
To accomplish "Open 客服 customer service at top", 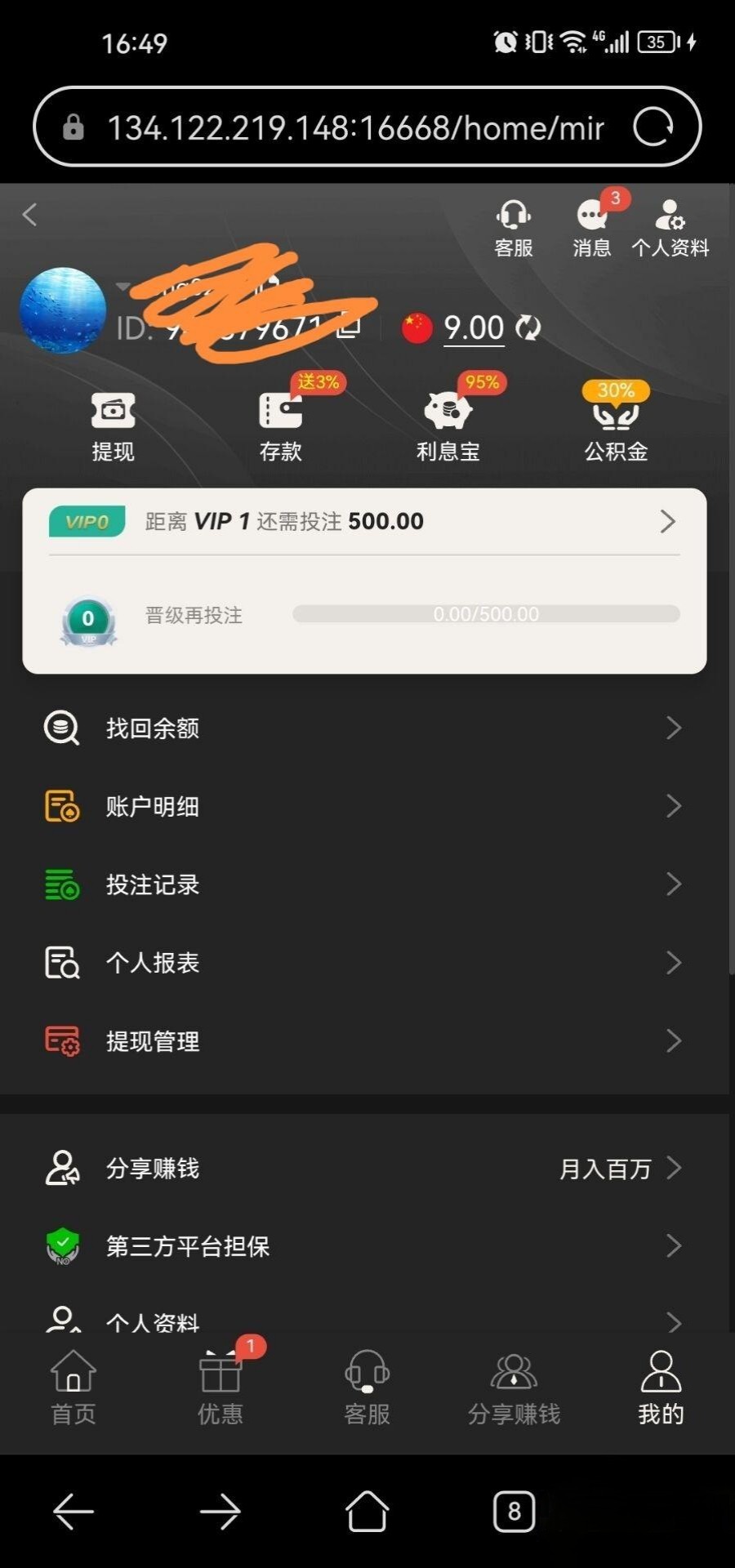I will (x=513, y=228).
